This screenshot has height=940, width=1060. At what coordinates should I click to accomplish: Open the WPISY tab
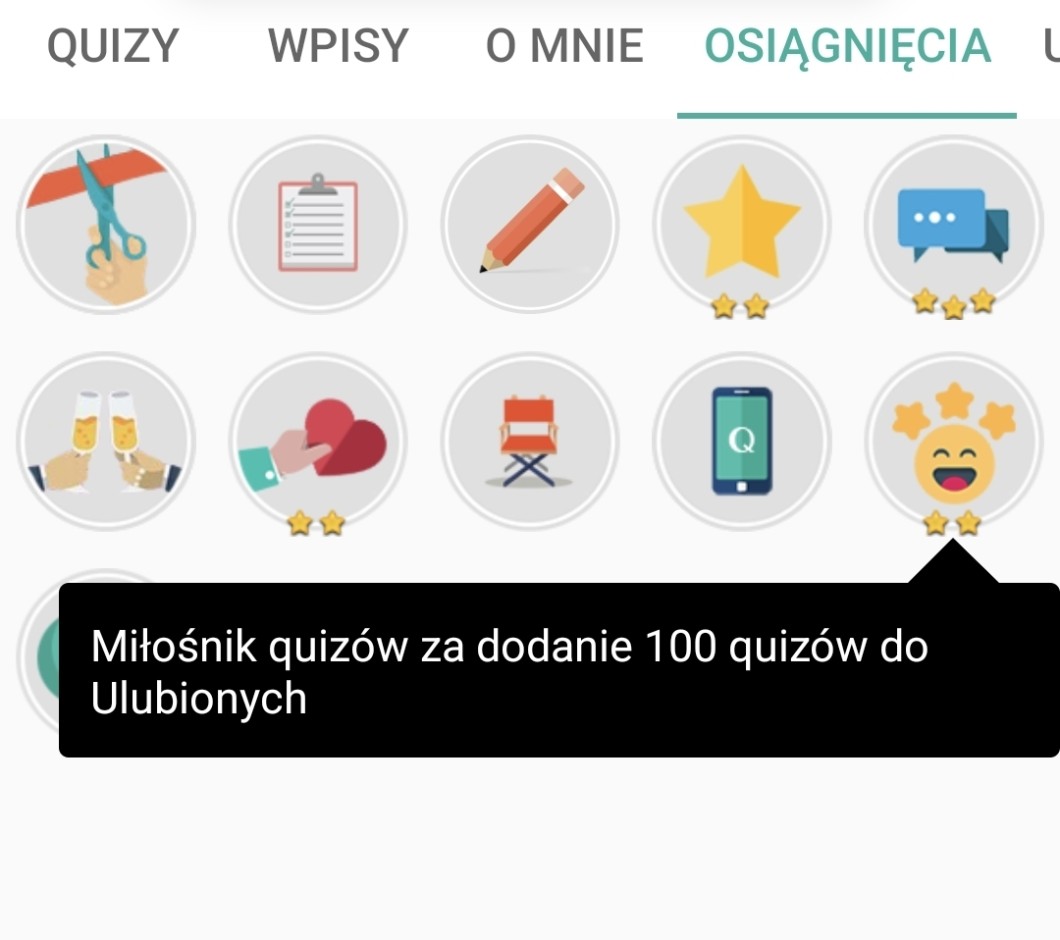click(339, 47)
